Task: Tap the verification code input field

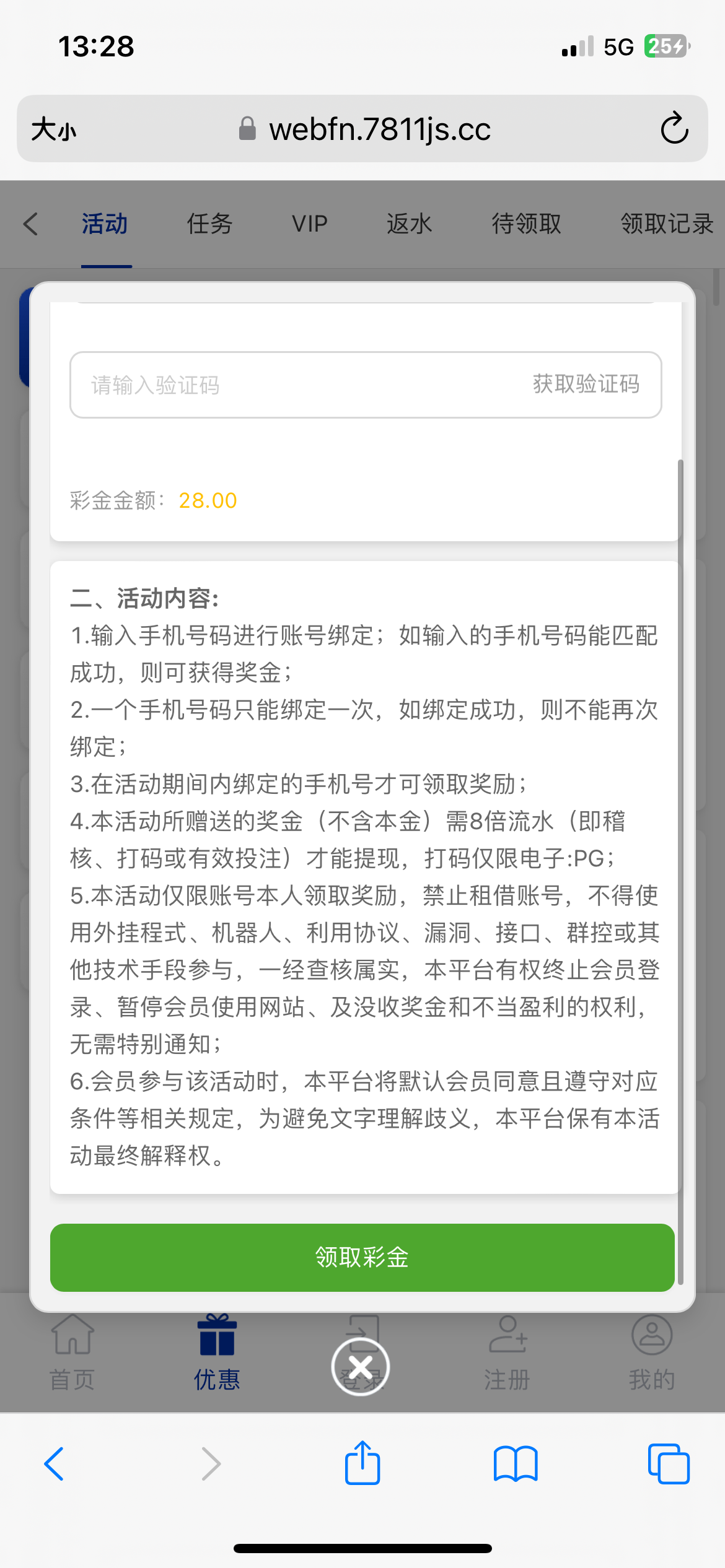Action: point(279,385)
